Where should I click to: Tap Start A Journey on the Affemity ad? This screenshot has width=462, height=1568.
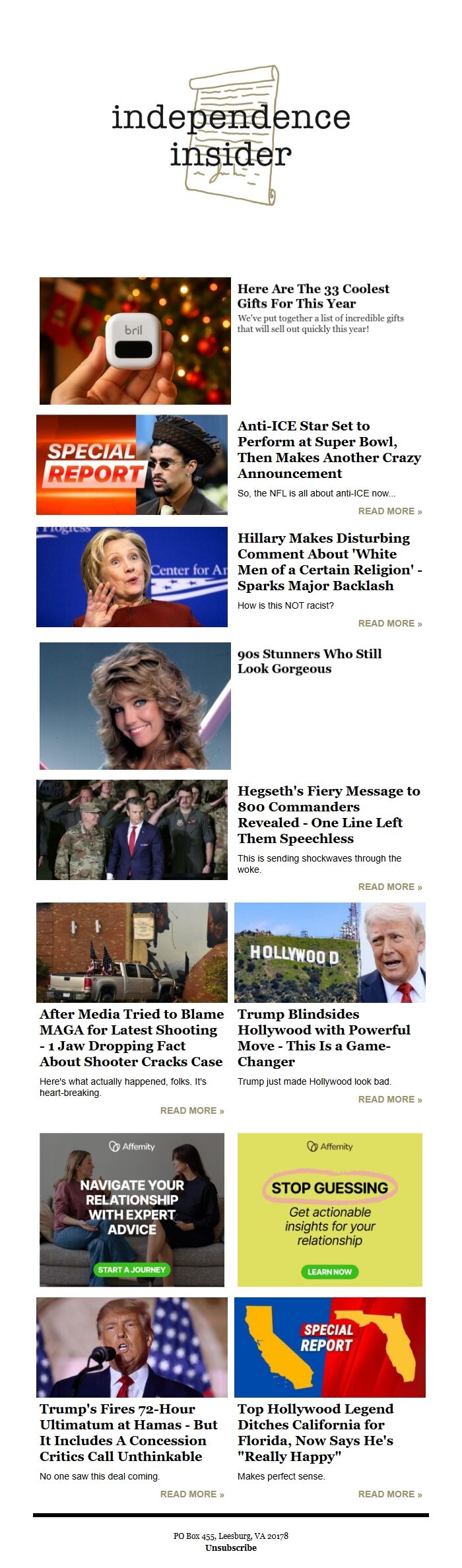(x=132, y=1269)
